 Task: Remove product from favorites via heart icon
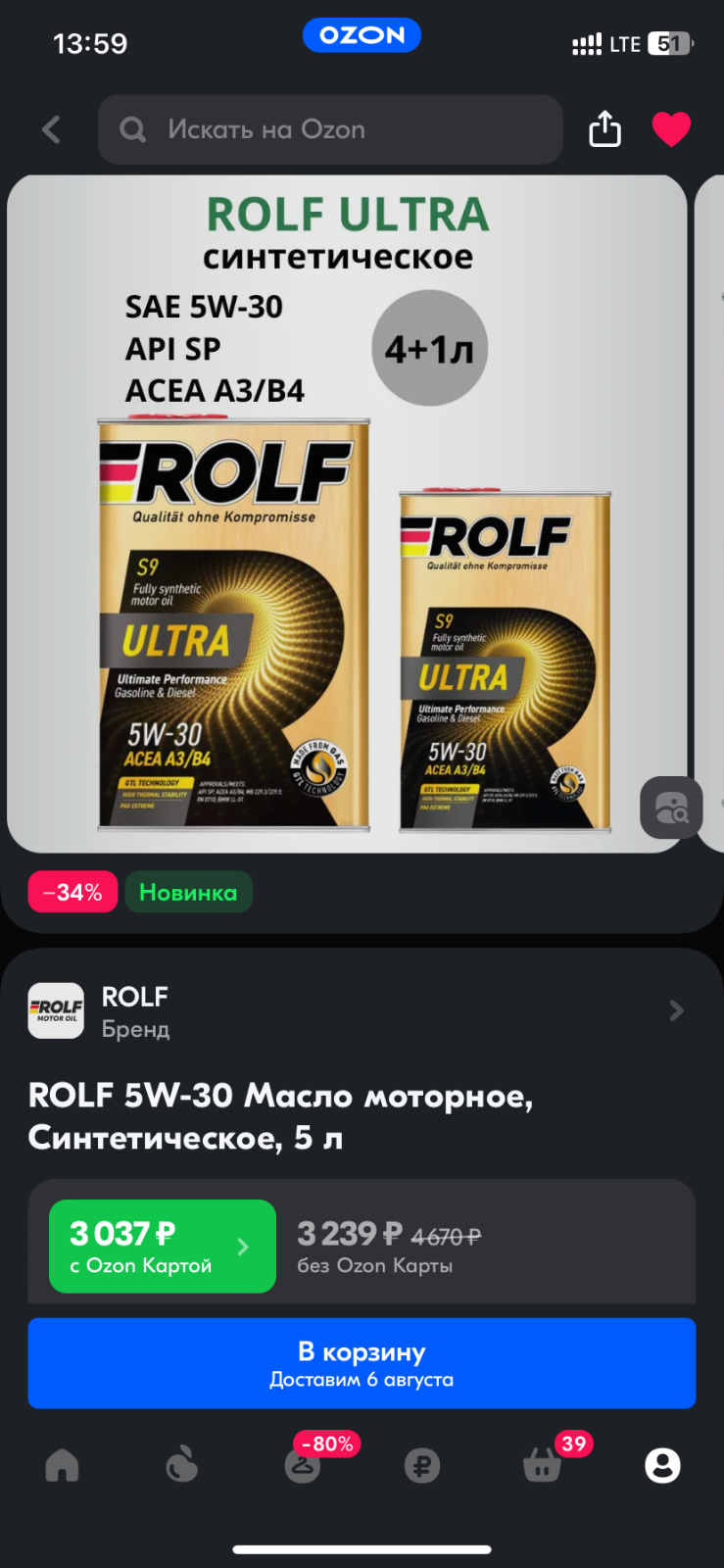click(671, 129)
